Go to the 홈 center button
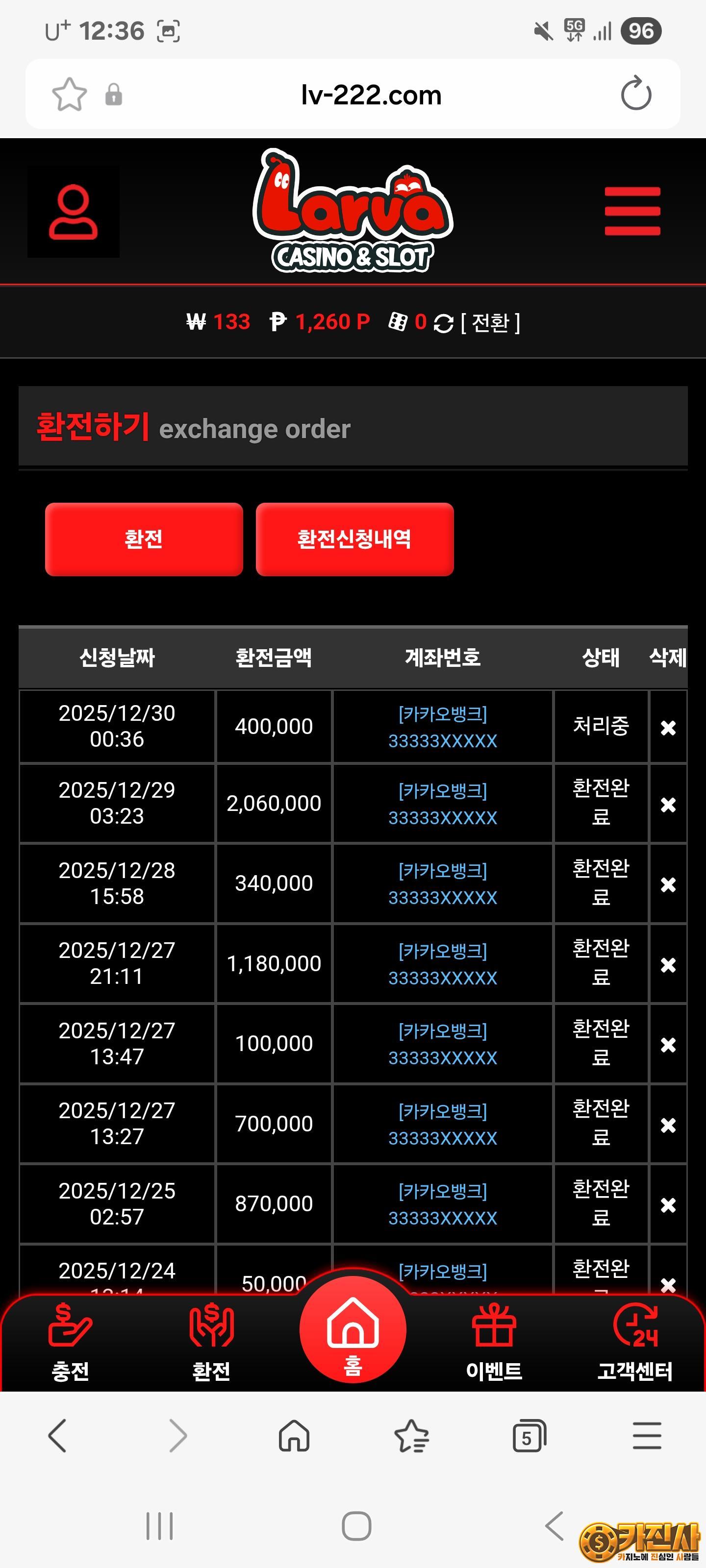 tap(353, 1331)
